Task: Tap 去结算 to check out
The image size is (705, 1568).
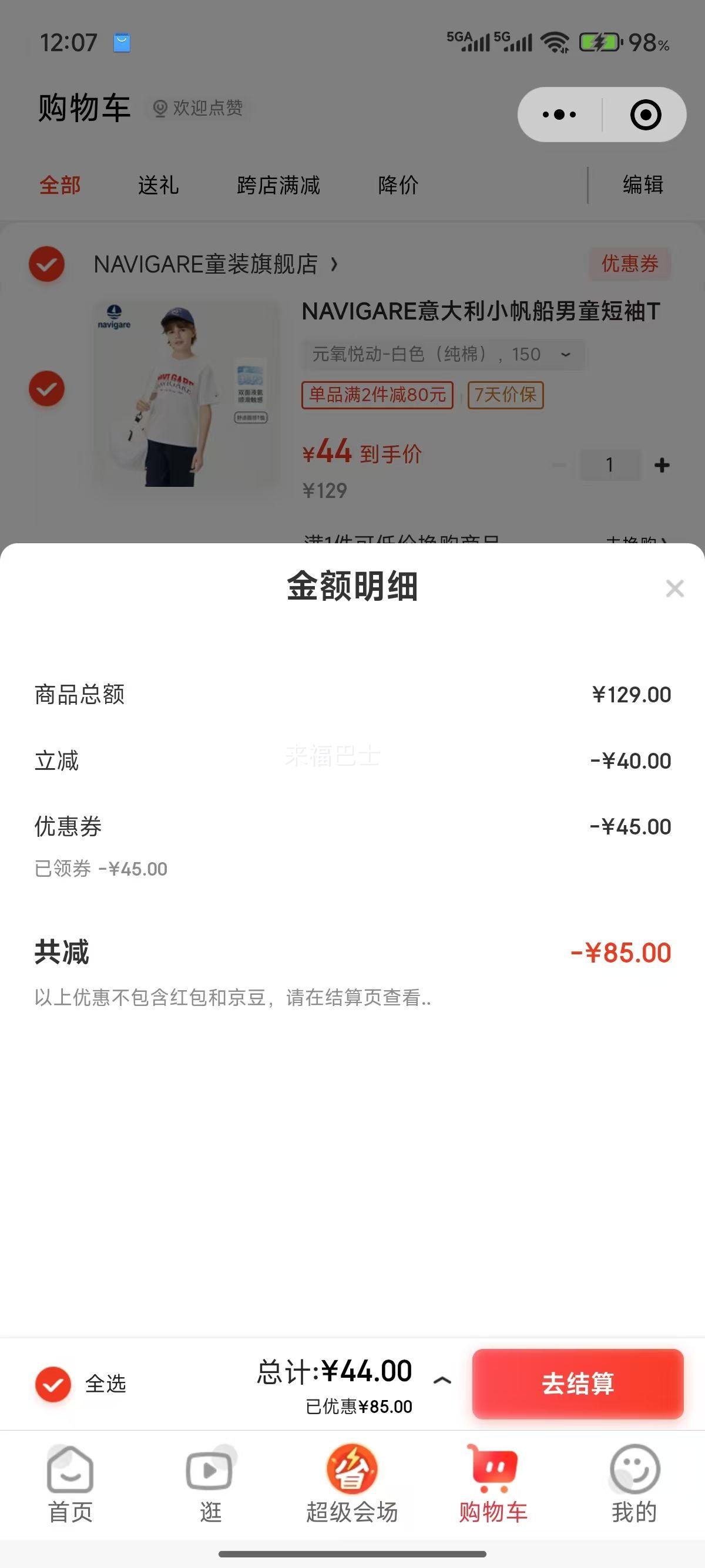Action: pyautogui.click(x=578, y=1384)
